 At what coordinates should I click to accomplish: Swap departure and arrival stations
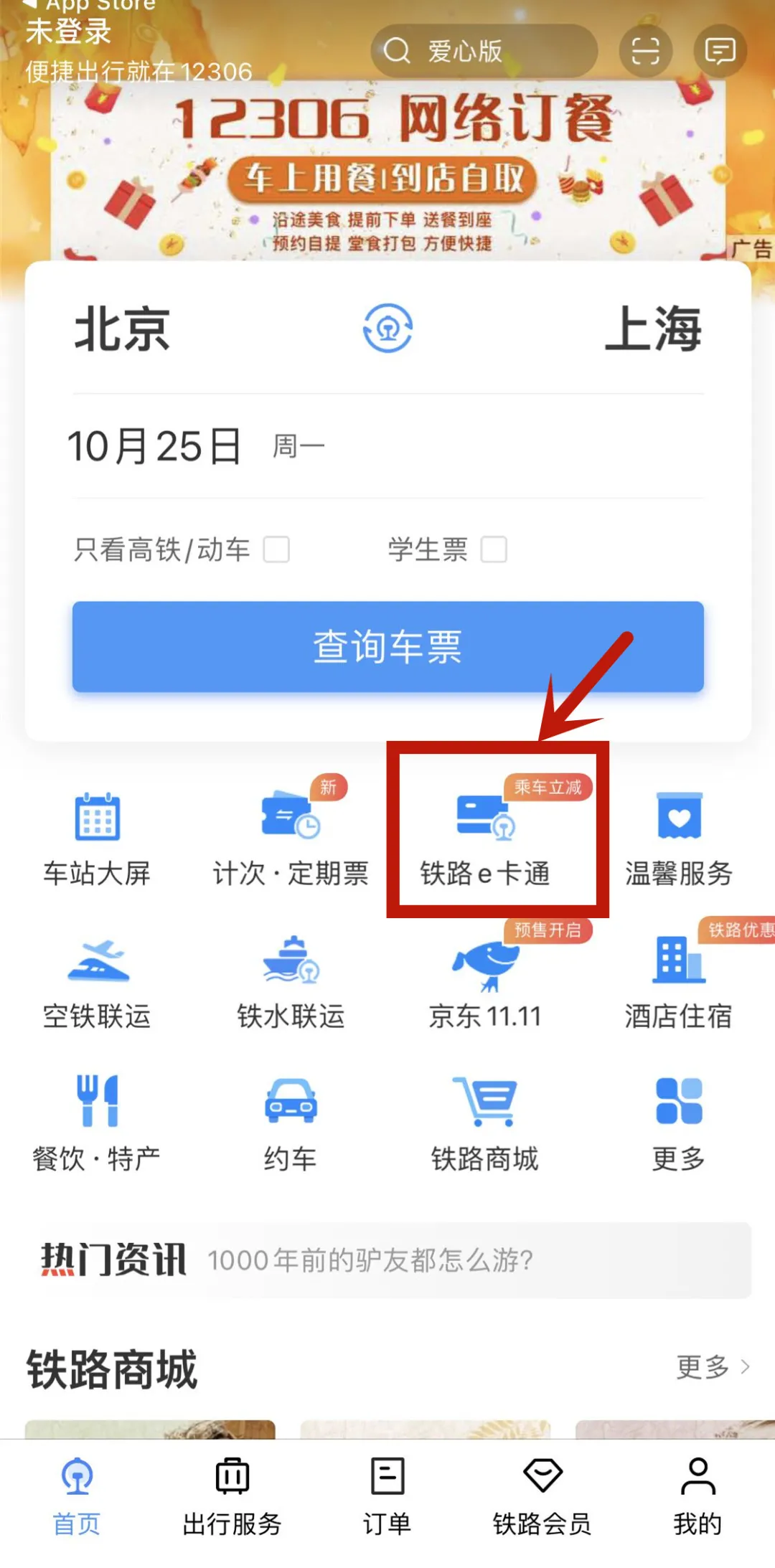[387, 329]
